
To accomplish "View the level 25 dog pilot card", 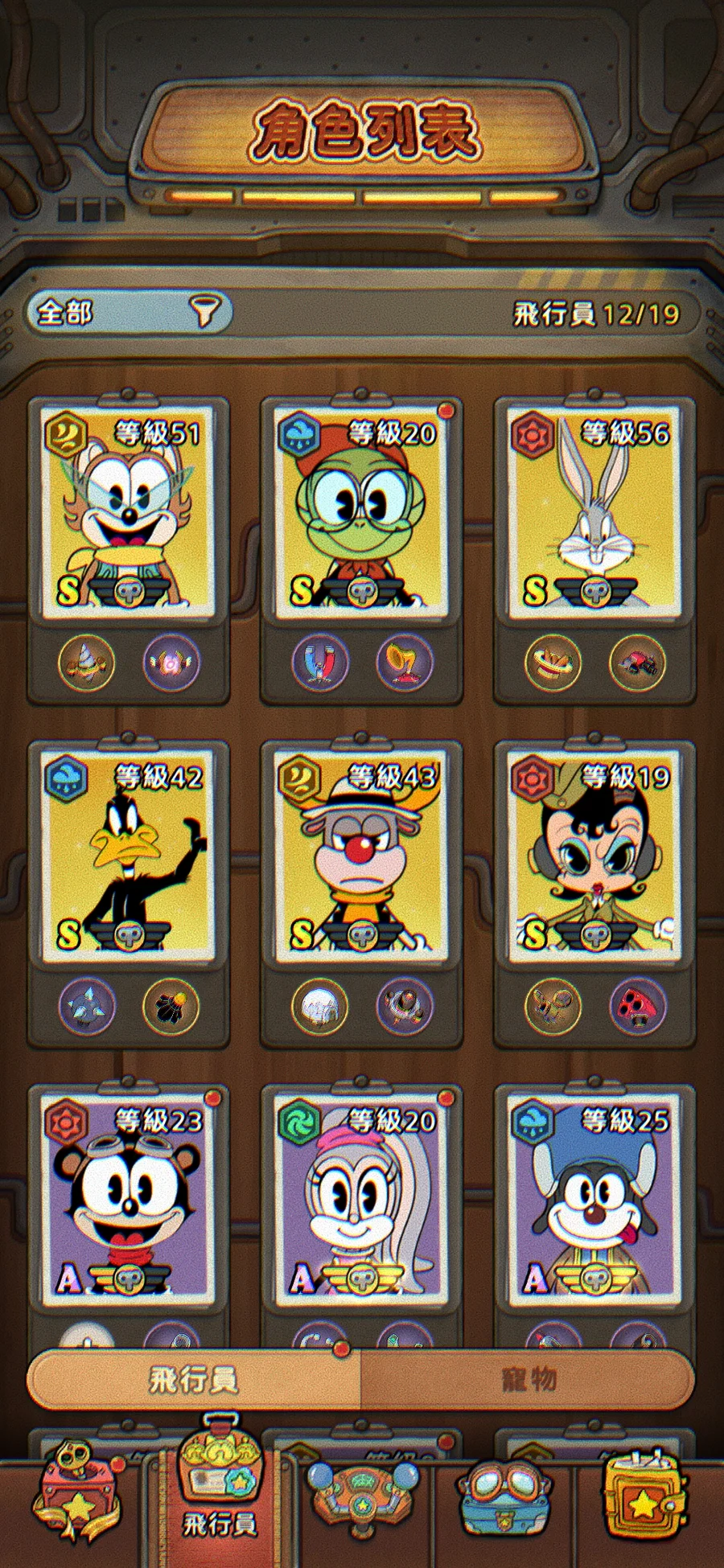I will [x=594, y=1198].
